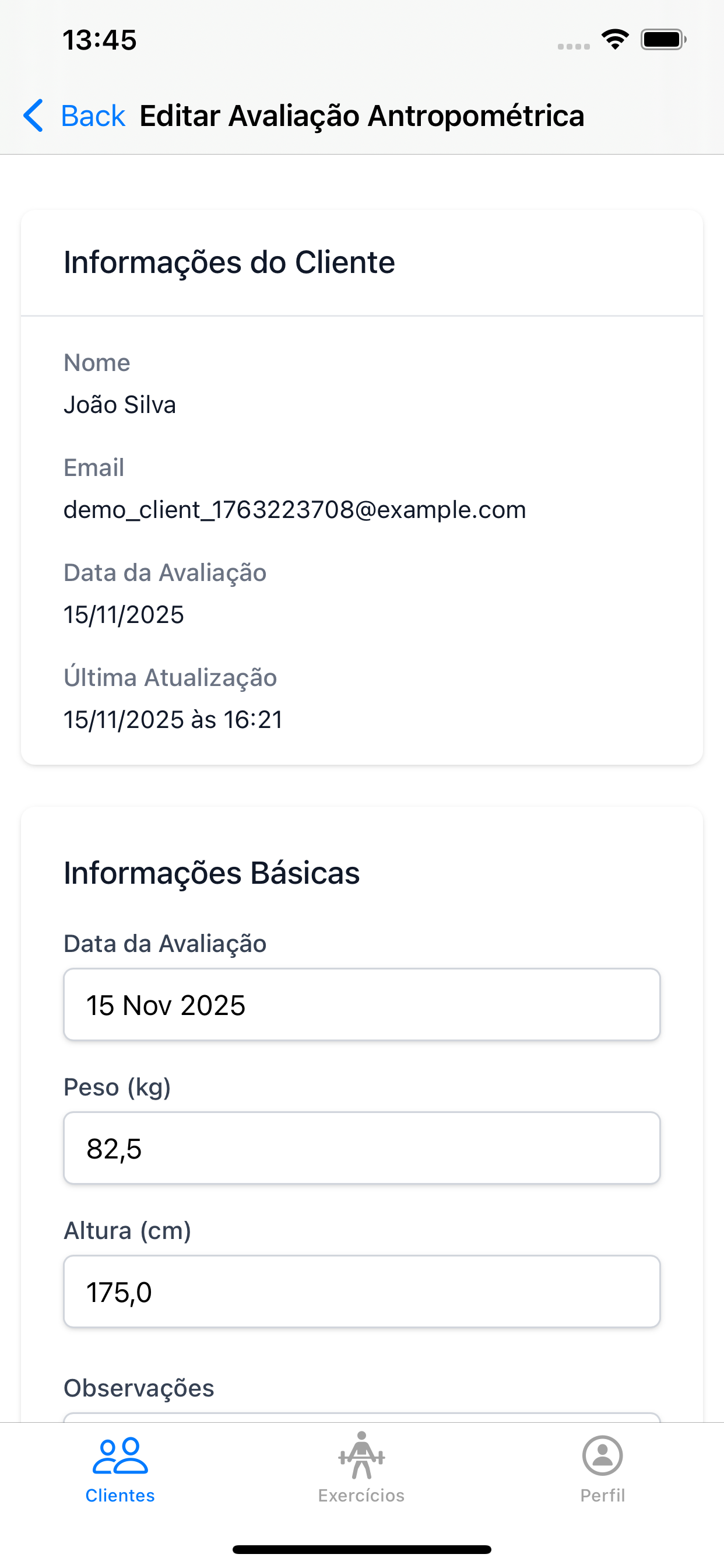Tap the clock showing 13:45

click(99, 39)
